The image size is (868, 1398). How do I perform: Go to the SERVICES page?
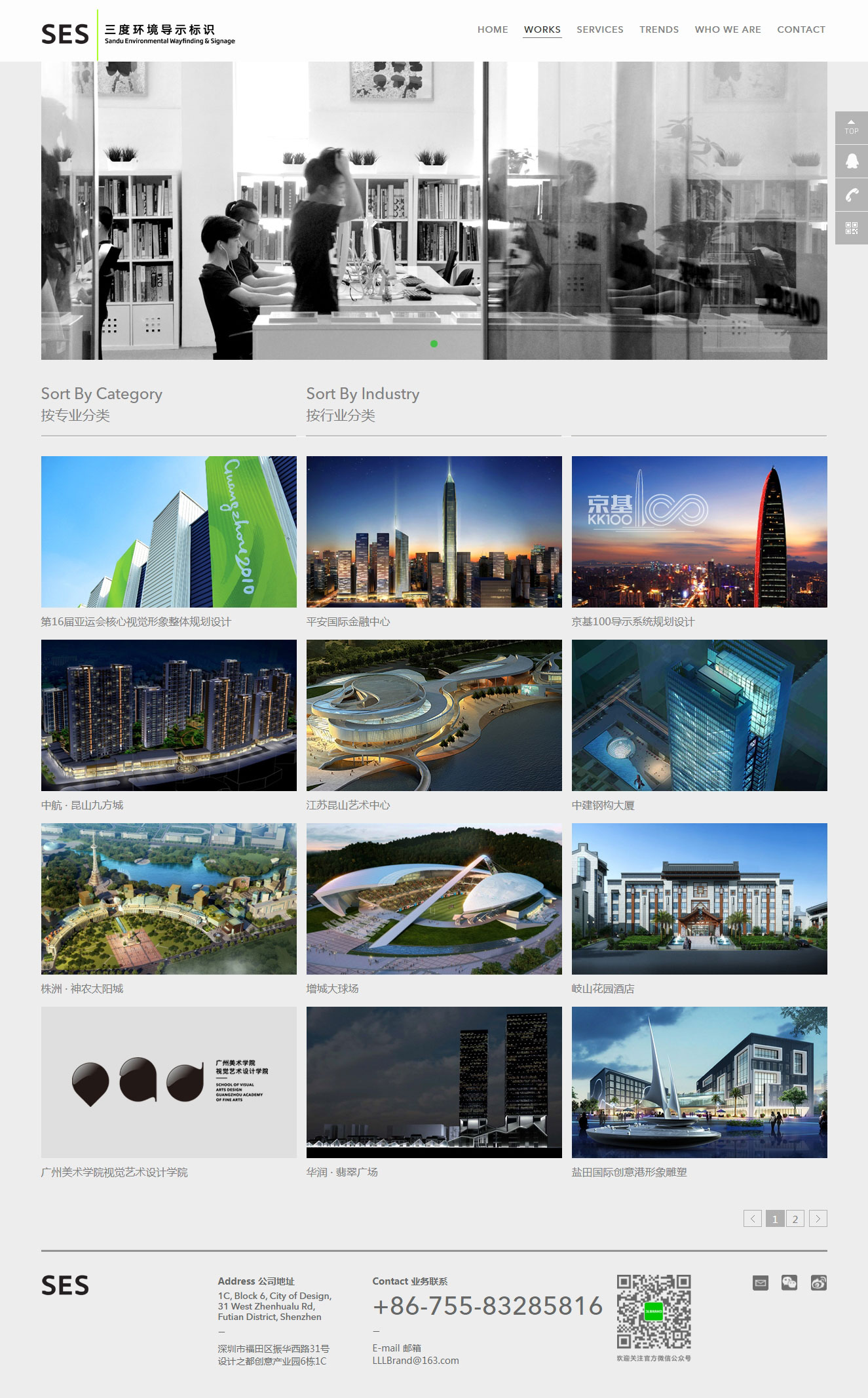pyautogui.click(x=599, y=29)
